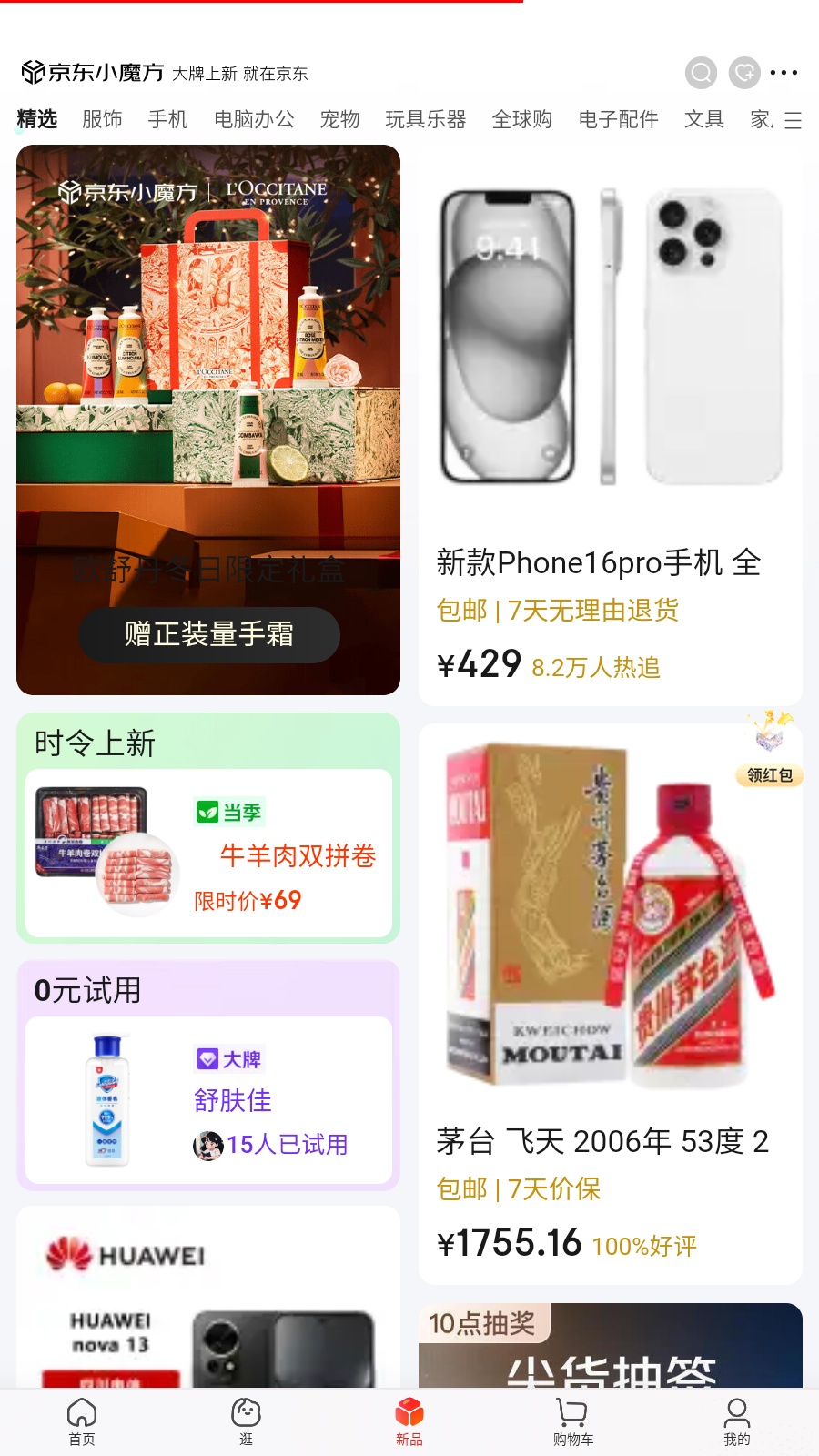Switch to the 全球购 category tab

pyautogui.click(x=521, y=119)
